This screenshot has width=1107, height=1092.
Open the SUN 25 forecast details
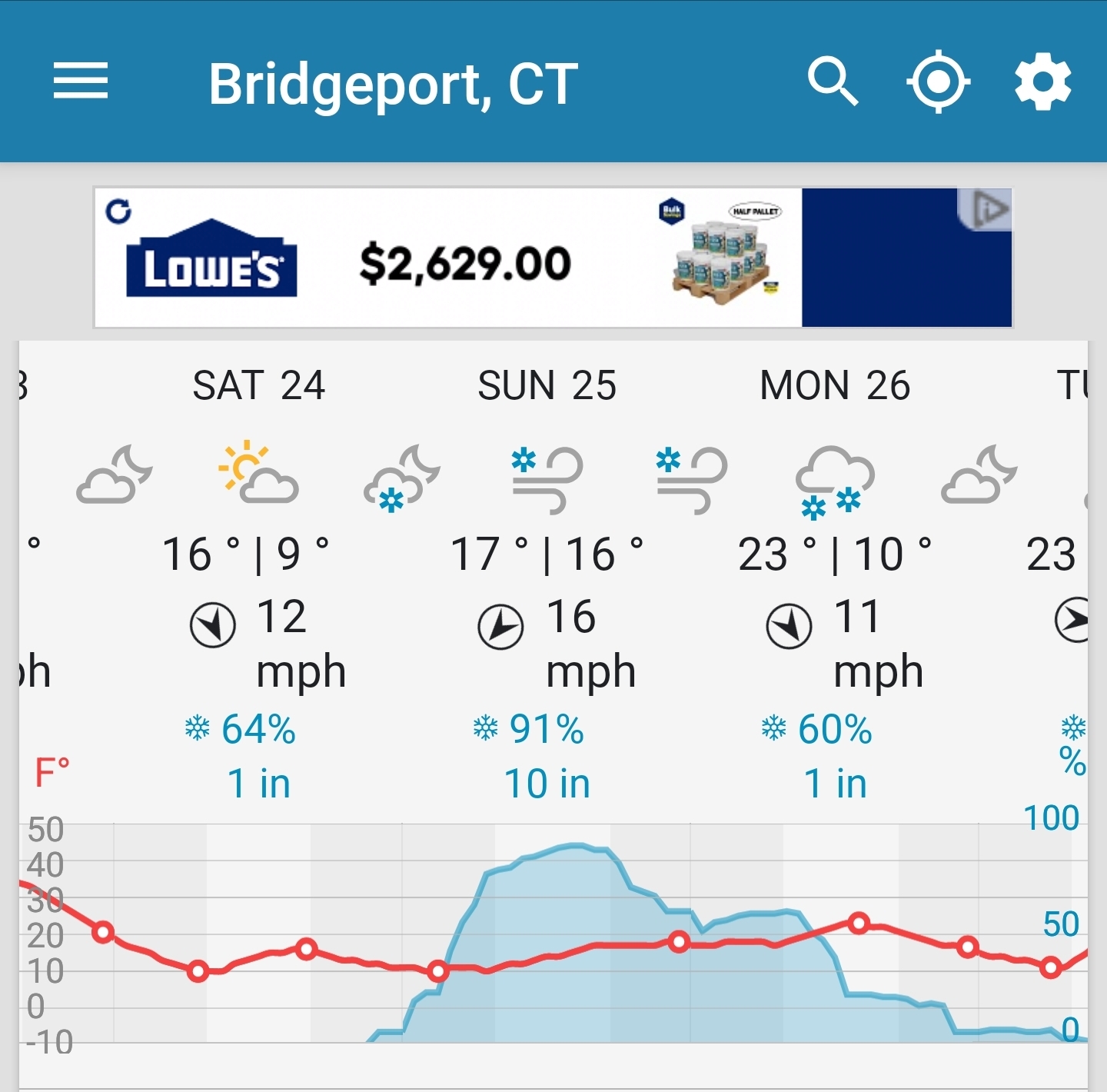(547, 385)
